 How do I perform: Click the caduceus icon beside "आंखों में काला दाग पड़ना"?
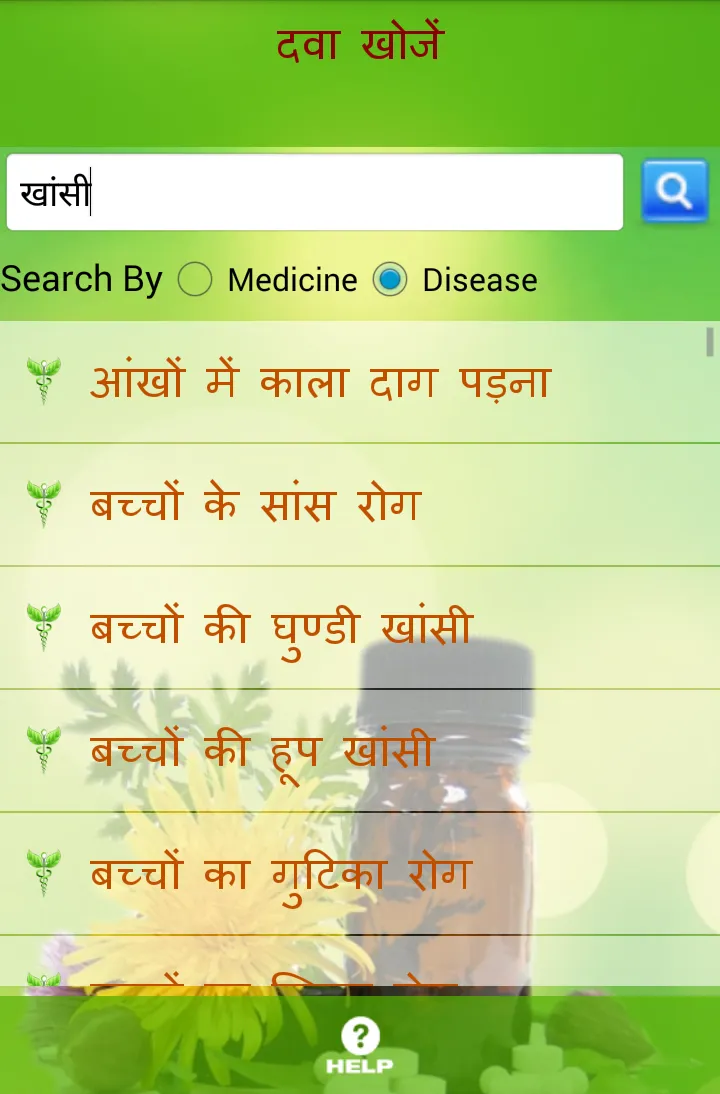[x=40, y=381]
